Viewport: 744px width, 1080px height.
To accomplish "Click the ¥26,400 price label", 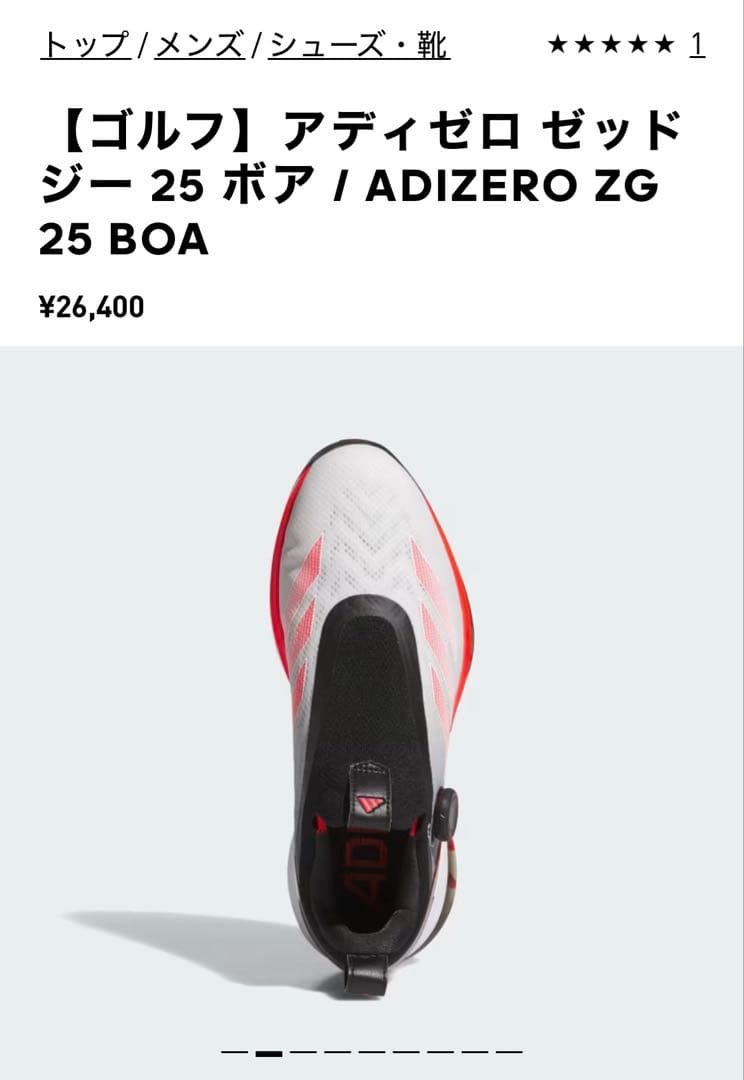I will pos(95,307).
